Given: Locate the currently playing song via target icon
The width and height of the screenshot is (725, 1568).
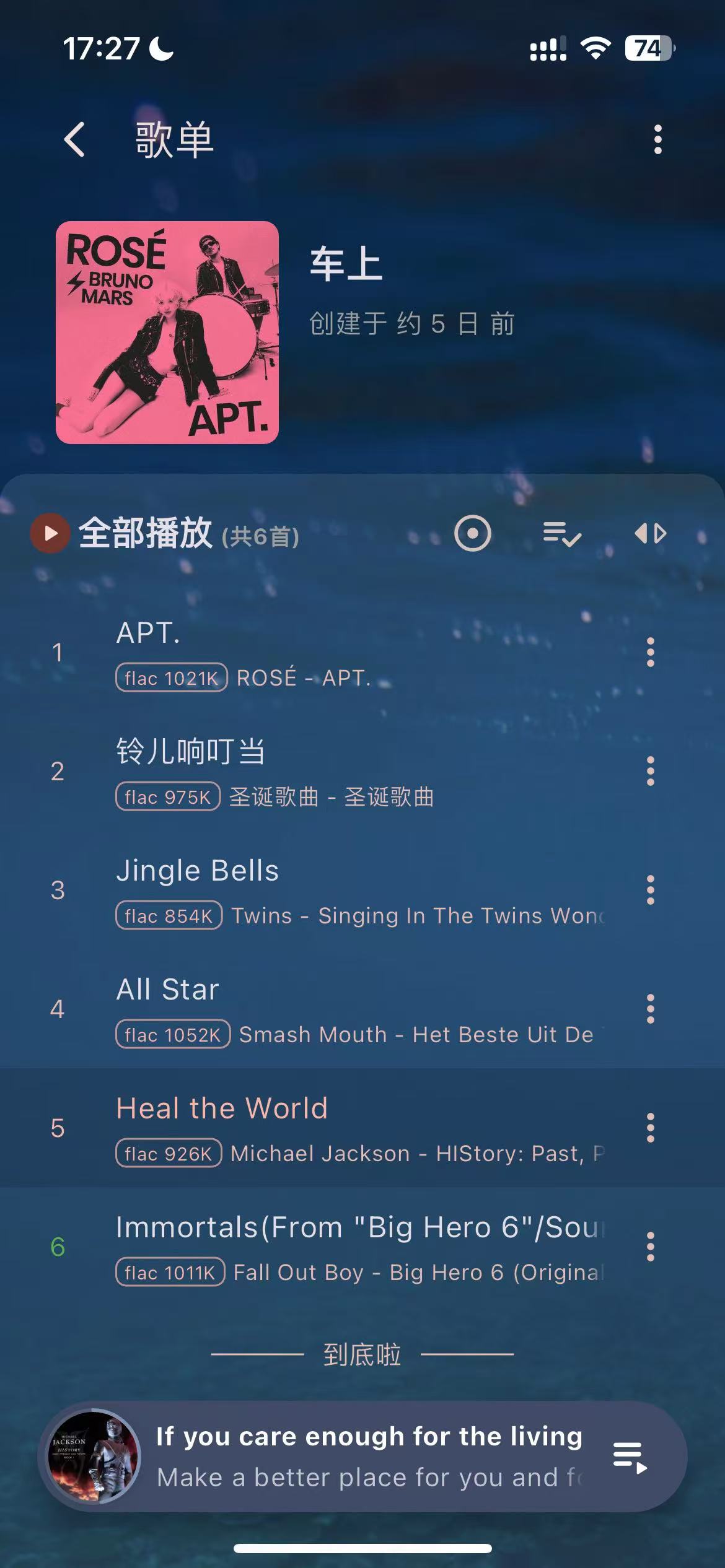Looking at the screenshot, I should 473,533.
